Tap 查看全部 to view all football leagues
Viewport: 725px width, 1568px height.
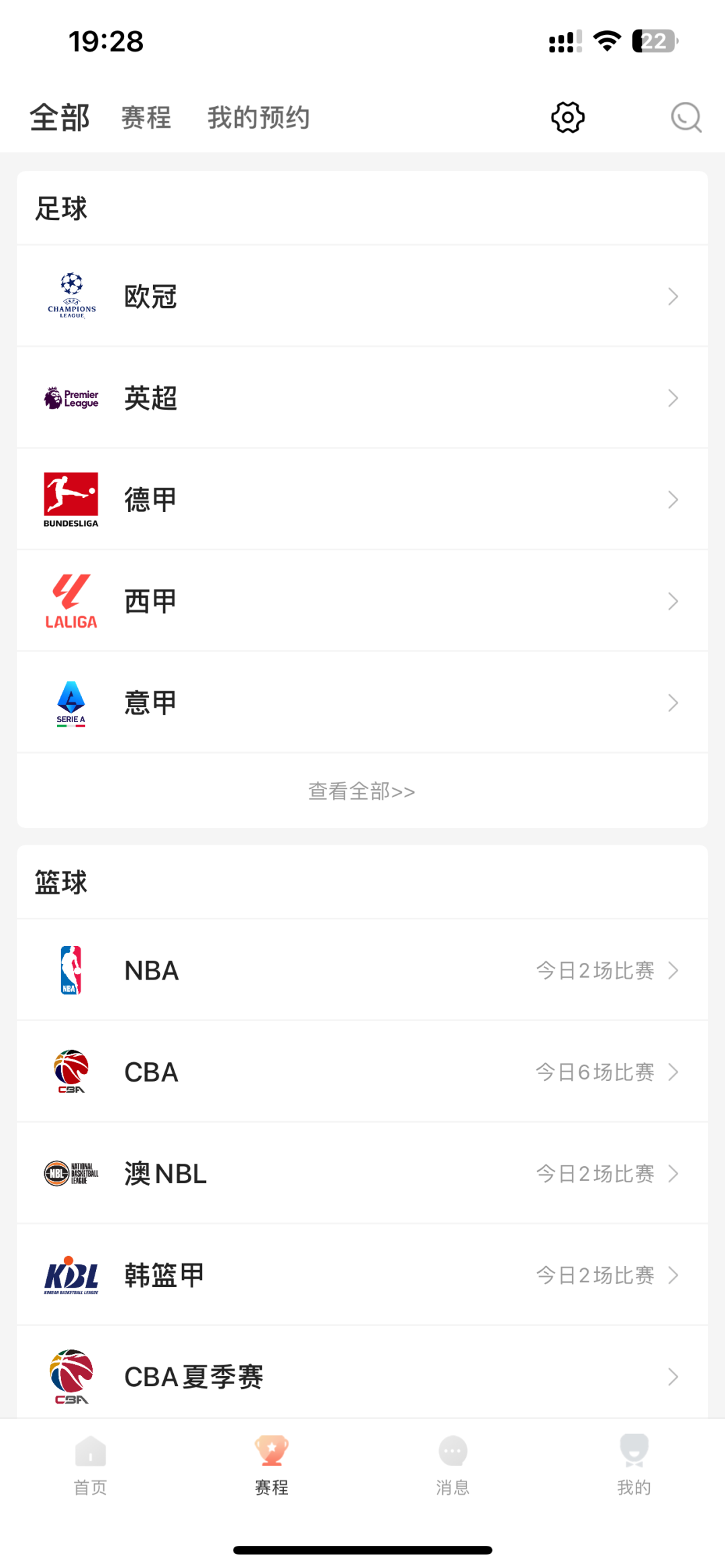pos(362,791)
